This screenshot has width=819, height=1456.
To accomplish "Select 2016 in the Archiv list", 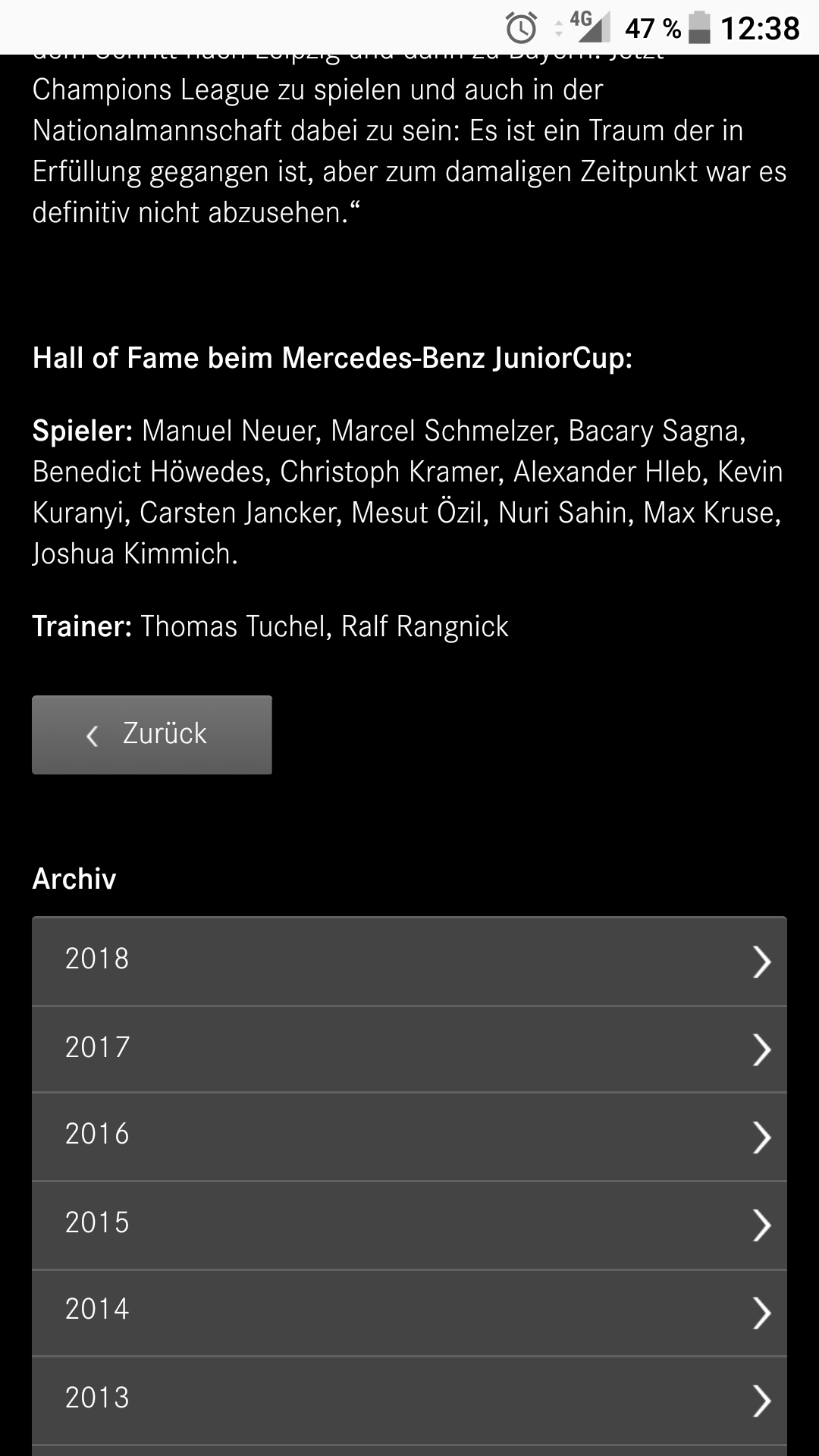I will click(x=409, y=1136).
